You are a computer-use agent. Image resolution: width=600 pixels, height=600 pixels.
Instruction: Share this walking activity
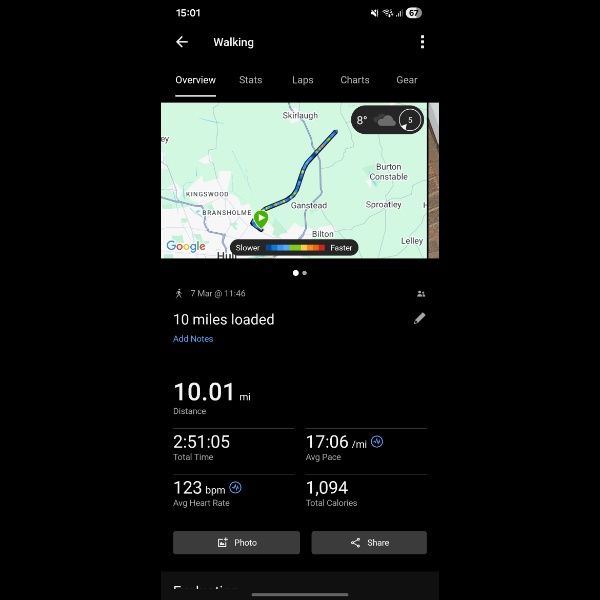point(369,542)
